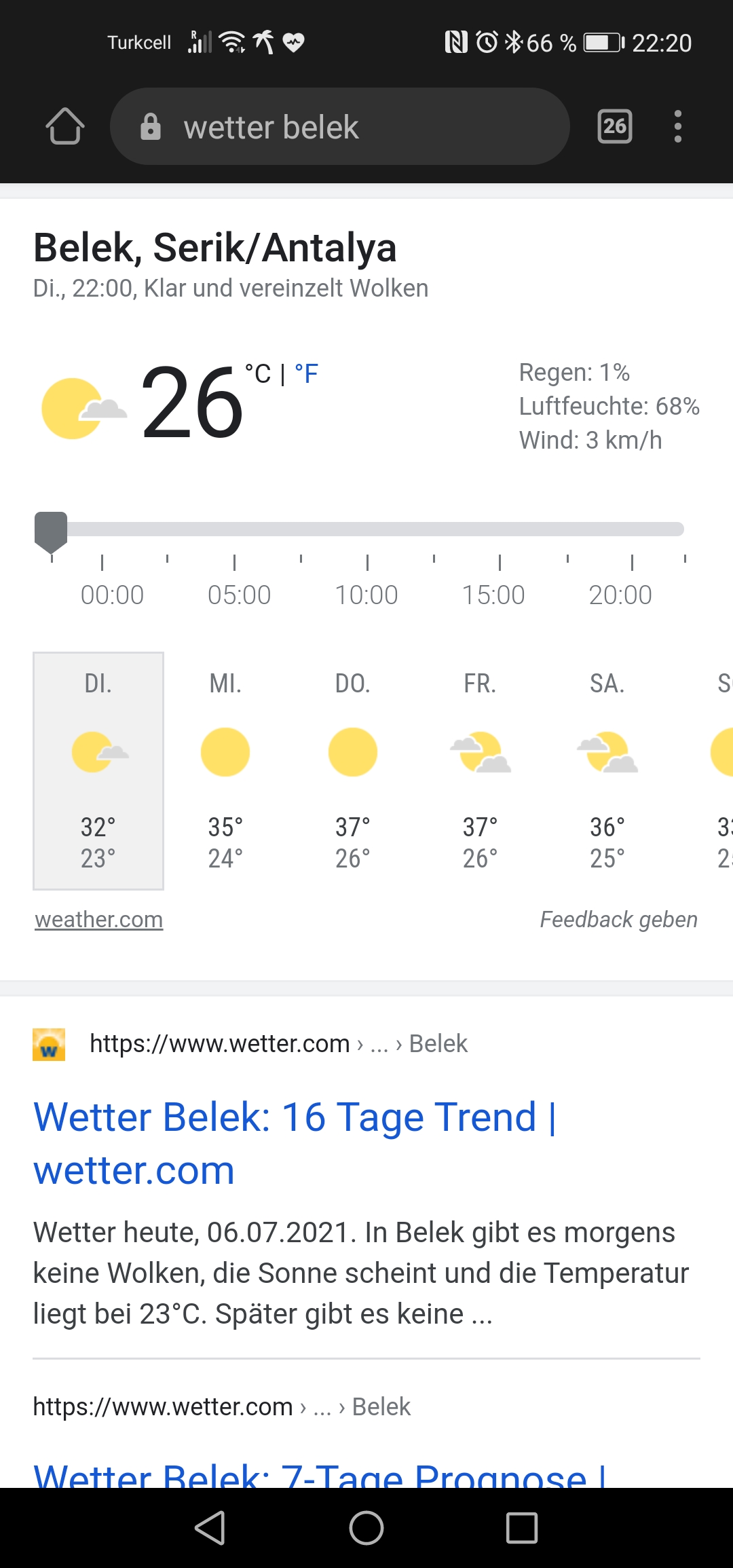Tap Feedback geben
Viewport: 733px width, 1568px height.
click(x=618, y=920)
